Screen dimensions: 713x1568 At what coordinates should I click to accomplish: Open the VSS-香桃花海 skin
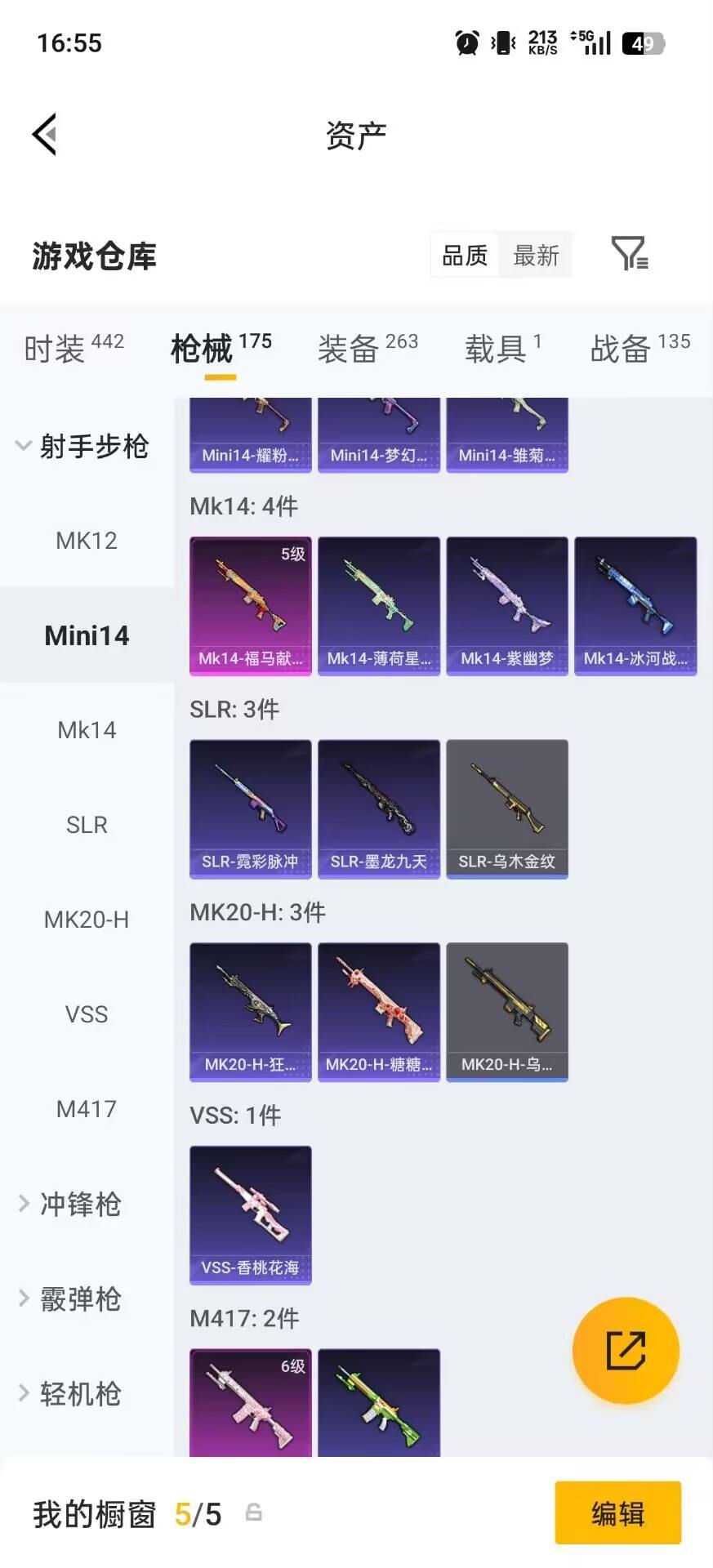[250, 1214]
